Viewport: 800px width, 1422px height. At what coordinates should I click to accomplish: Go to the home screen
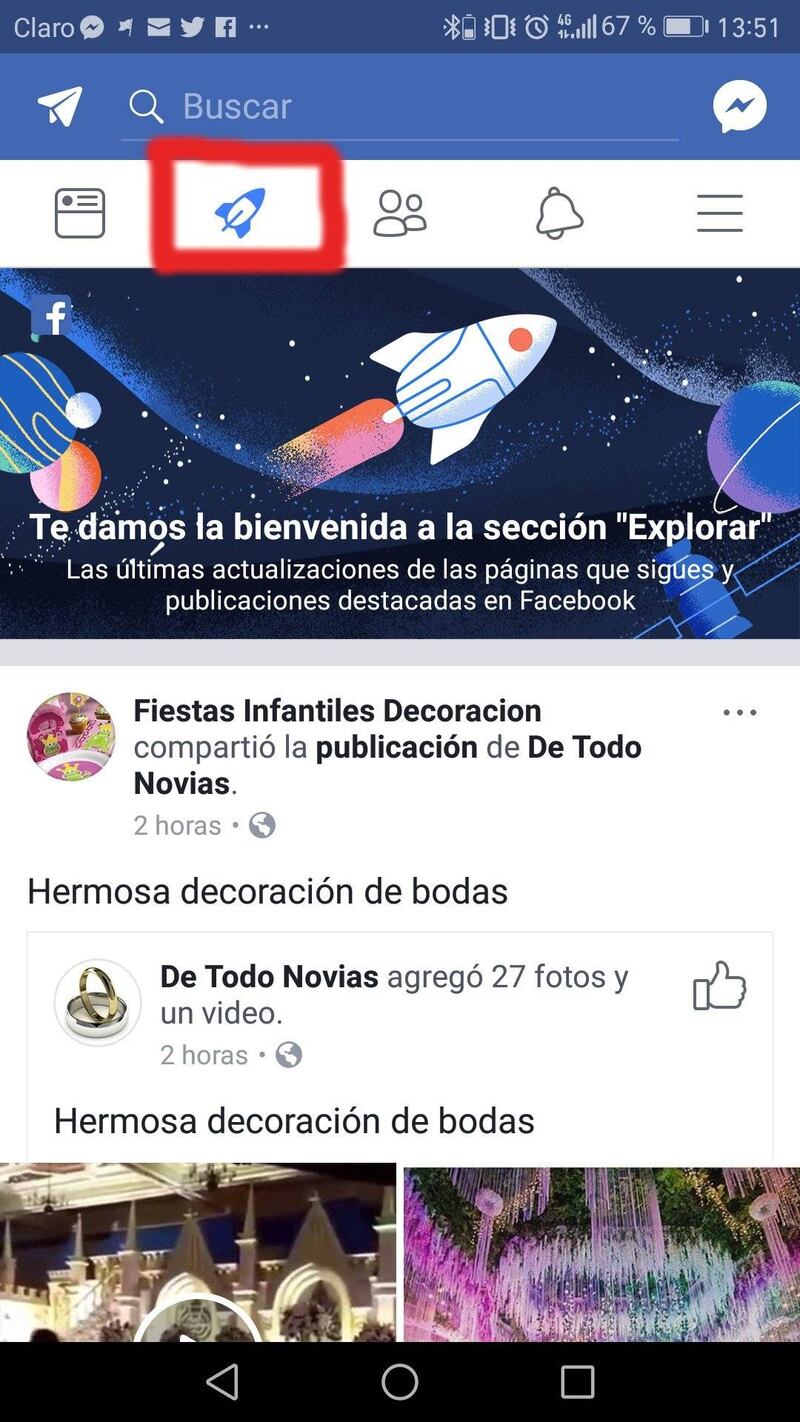[x=400, y=1383]
